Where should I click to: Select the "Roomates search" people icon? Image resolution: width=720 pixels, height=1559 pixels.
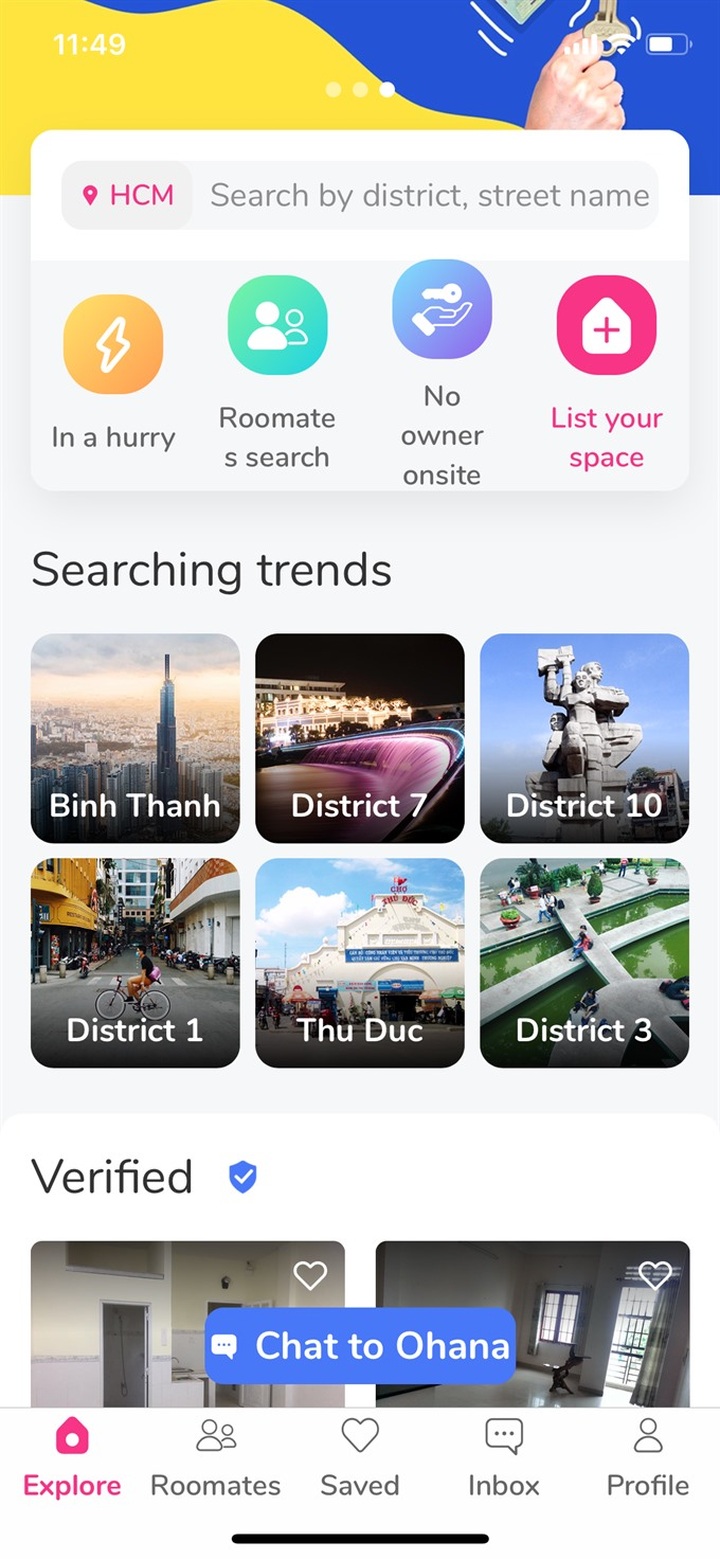[277, 323]
